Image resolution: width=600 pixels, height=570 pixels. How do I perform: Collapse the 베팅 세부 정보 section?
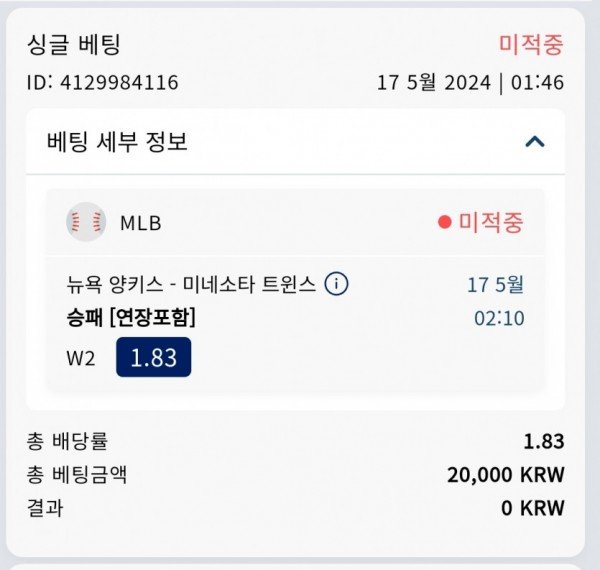pyautogui.click(x=535, y=142)
